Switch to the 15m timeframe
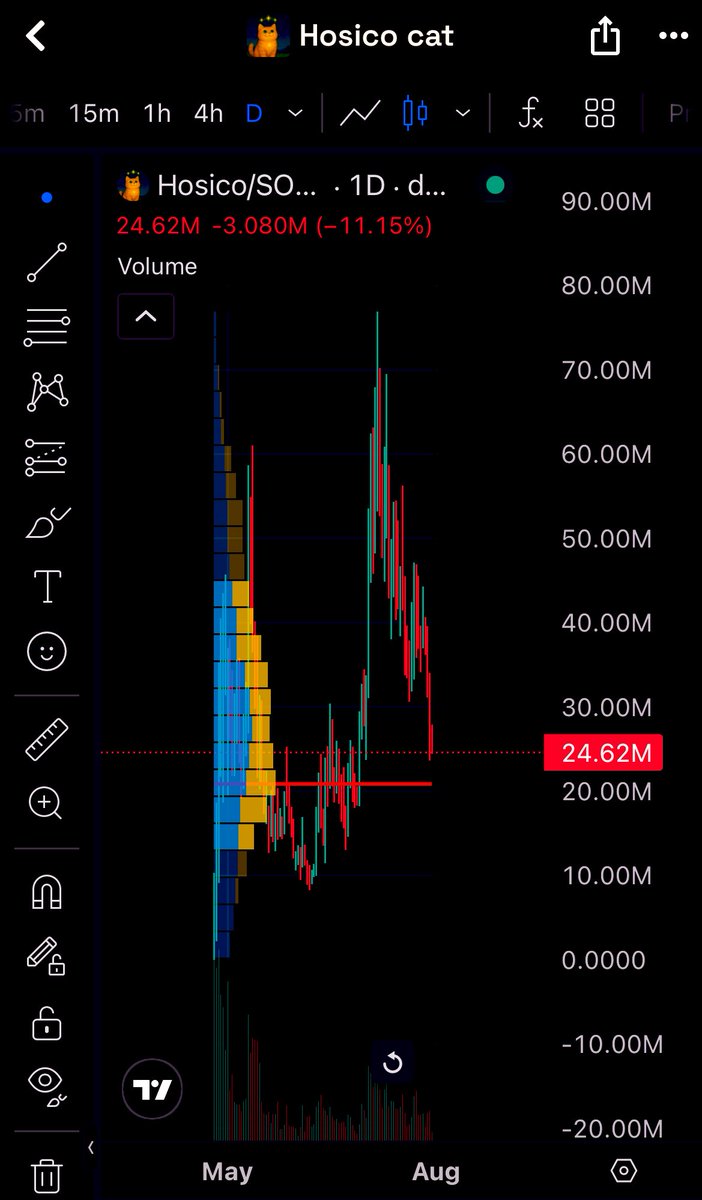The height and width of the screenshot is (1200, 702). click(94, 114)
